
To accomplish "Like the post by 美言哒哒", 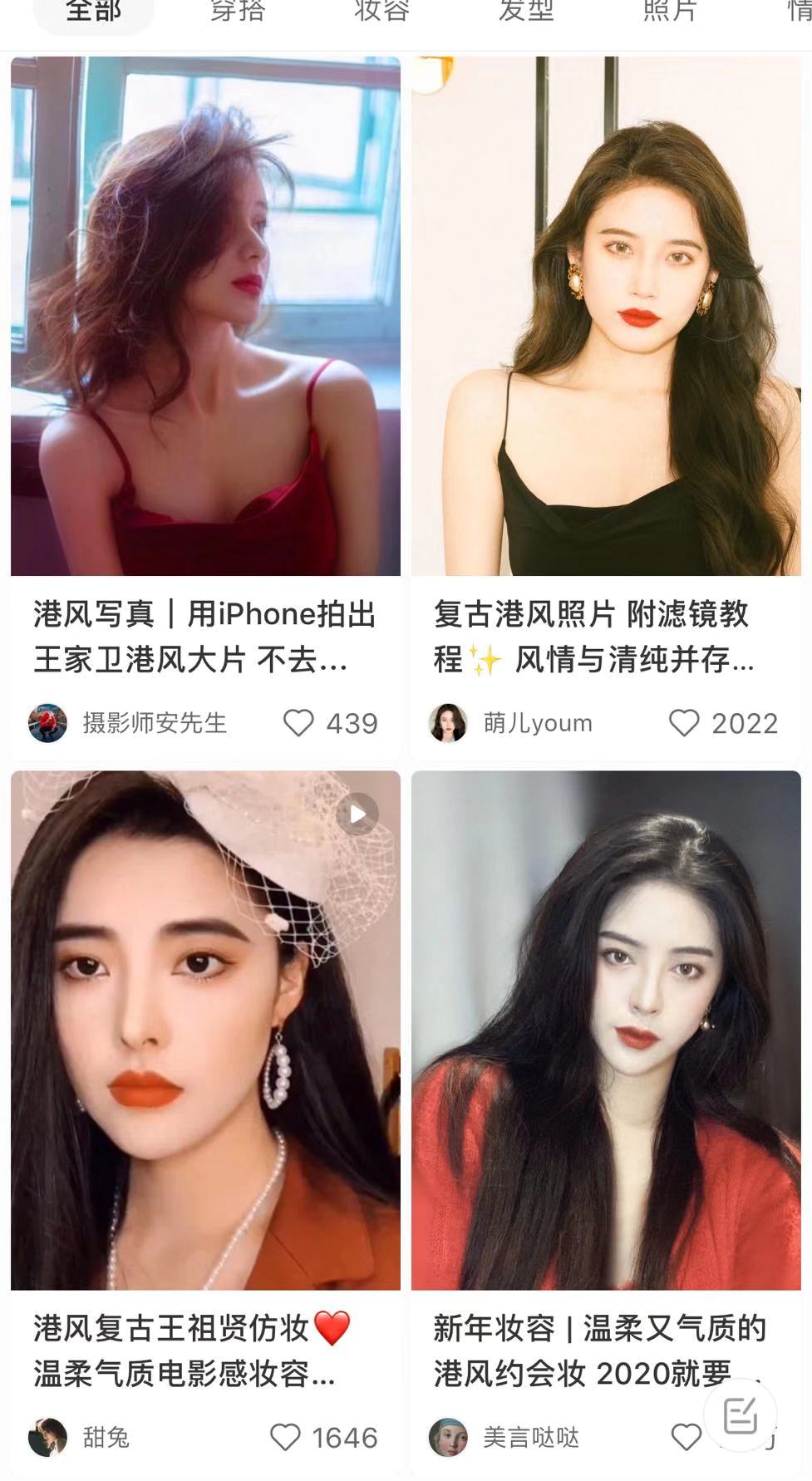I will coord(686,1437).
